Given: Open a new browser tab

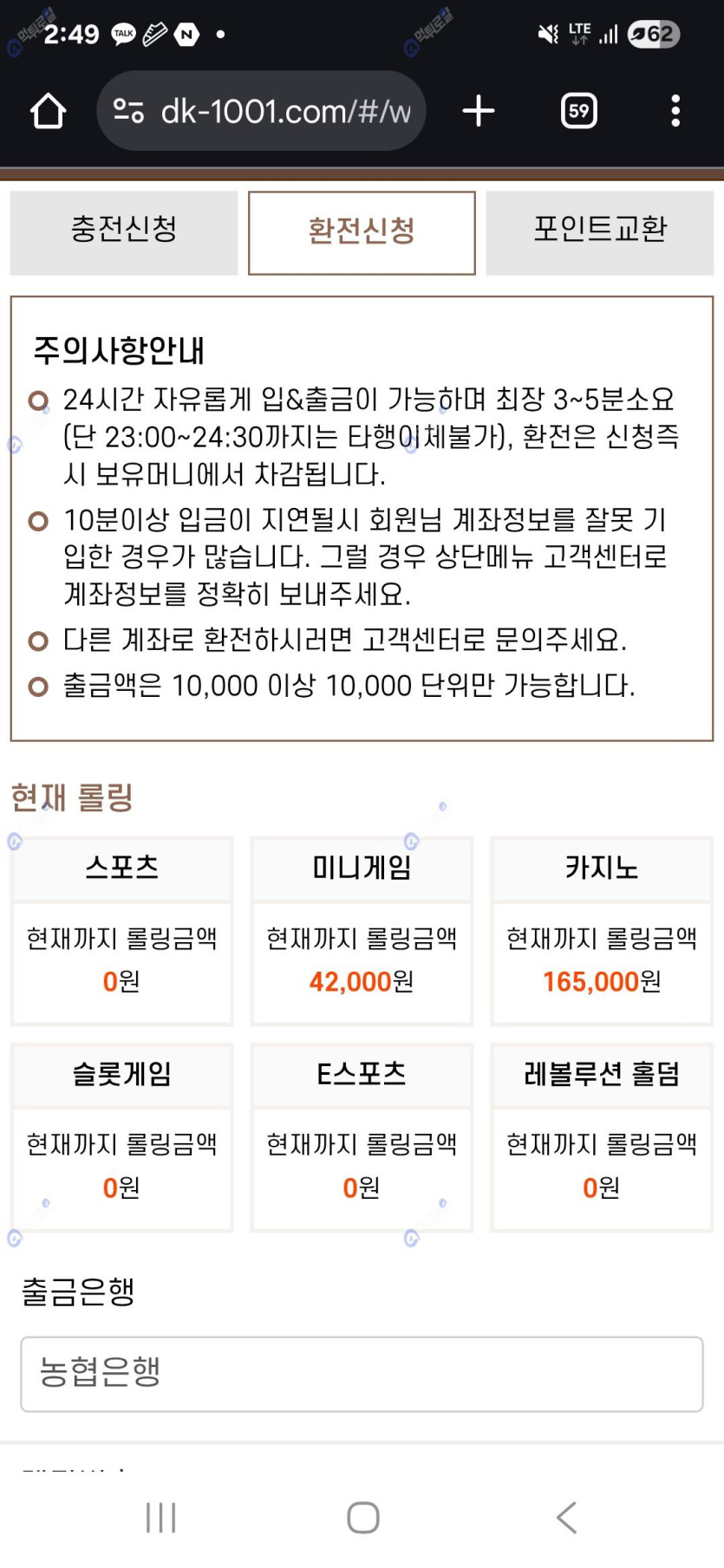Looking at the screenshot, I should point(479,111).
